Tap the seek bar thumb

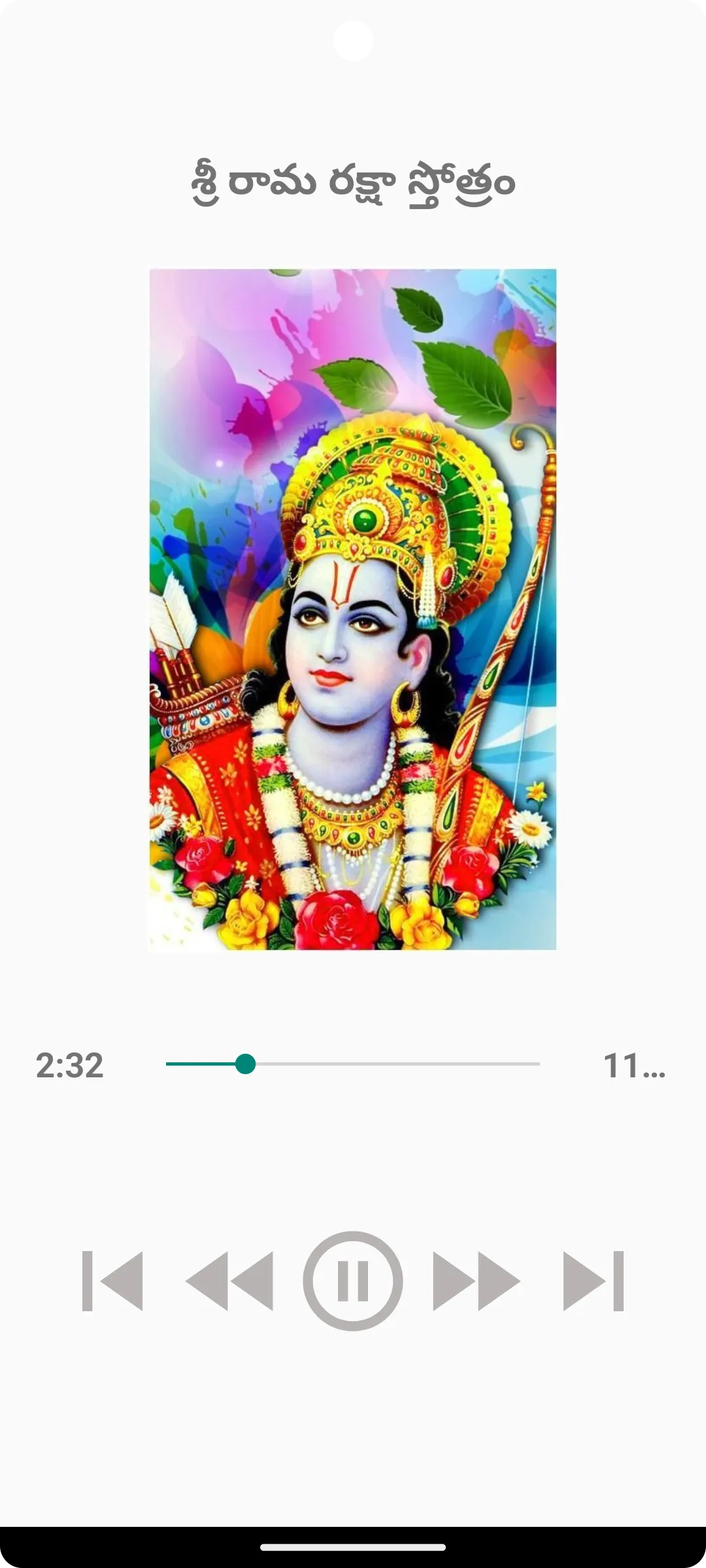(x=245, y=1064)
